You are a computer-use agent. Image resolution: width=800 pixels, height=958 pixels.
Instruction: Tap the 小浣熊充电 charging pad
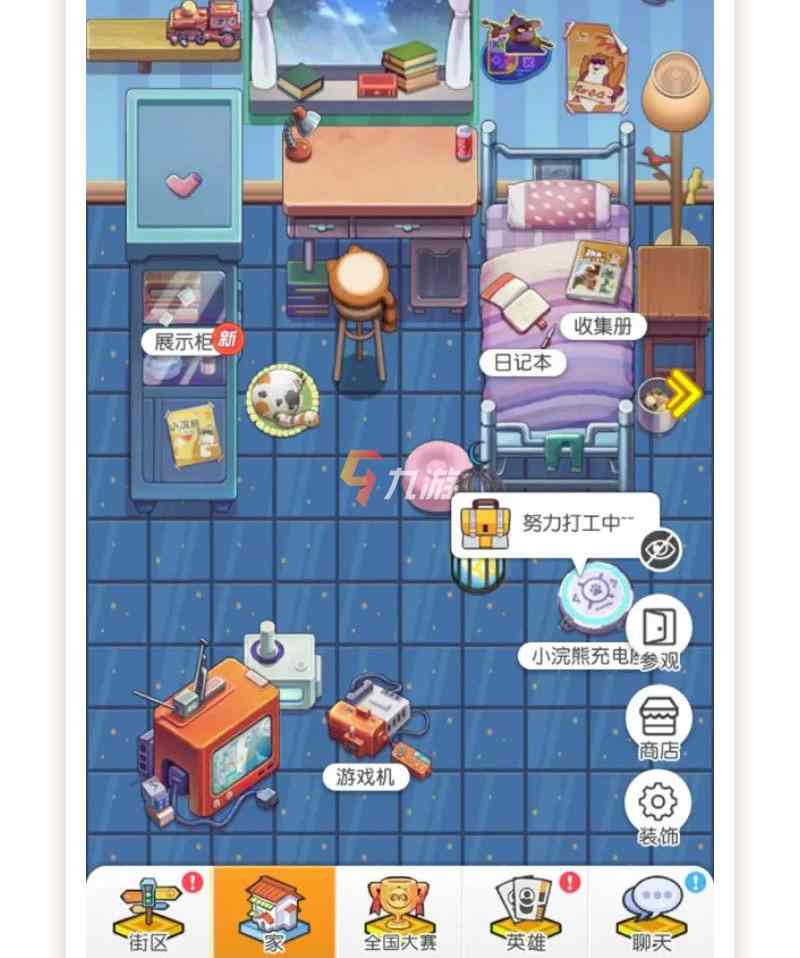coord(596,598)
